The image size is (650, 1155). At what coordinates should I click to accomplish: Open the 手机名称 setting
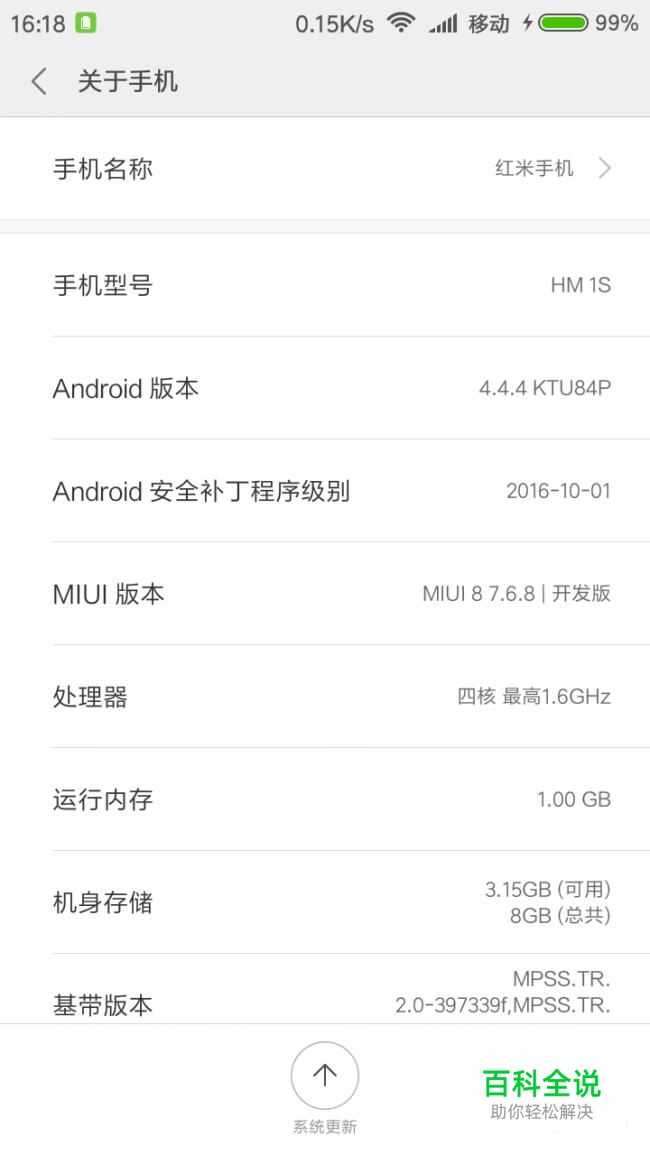tap(325, 169)
